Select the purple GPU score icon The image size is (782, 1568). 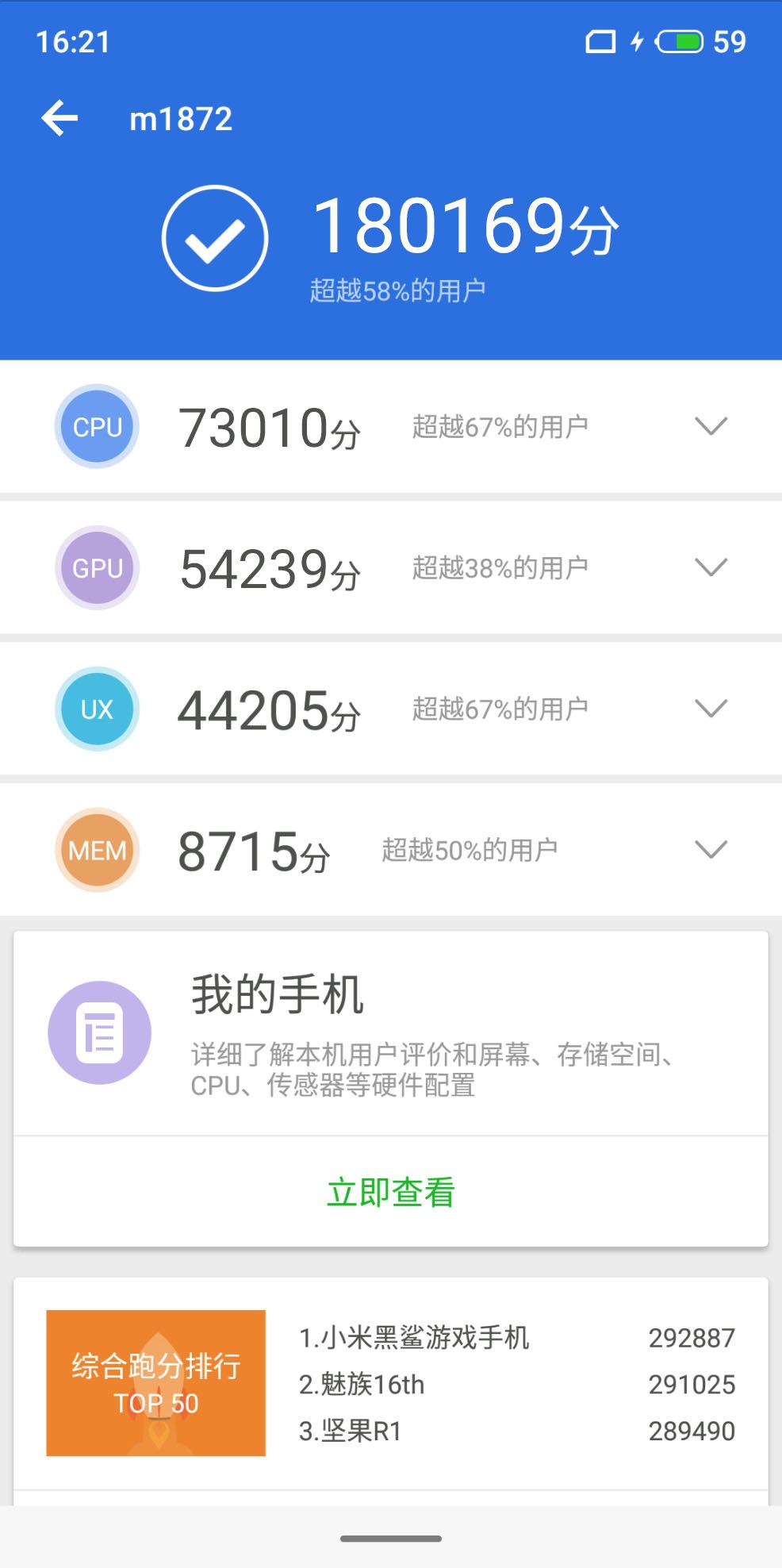pos(96,567)
